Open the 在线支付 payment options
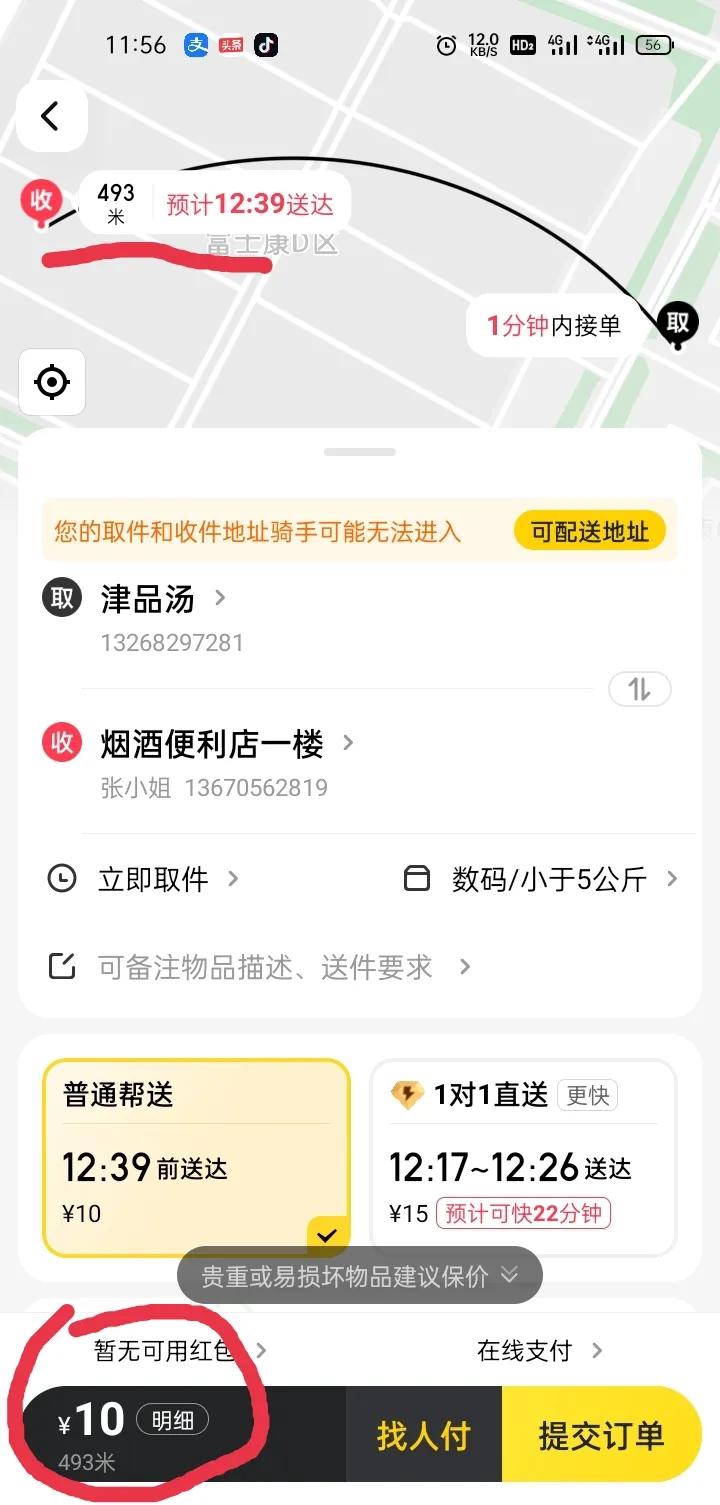This screenshot has width=720, height=1505. point(527,1349)
